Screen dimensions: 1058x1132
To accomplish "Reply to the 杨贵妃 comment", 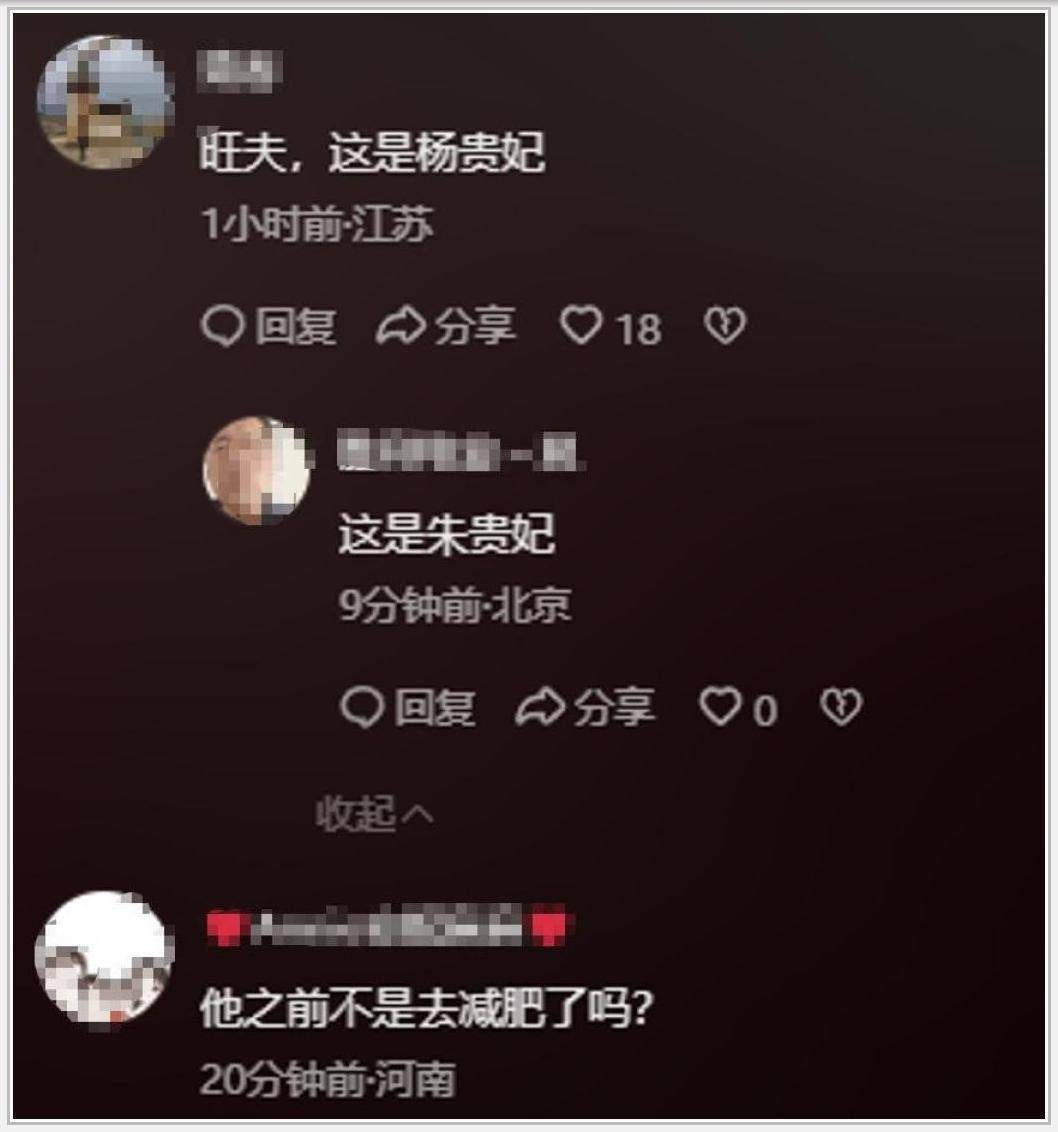I will tap(268, 327).
